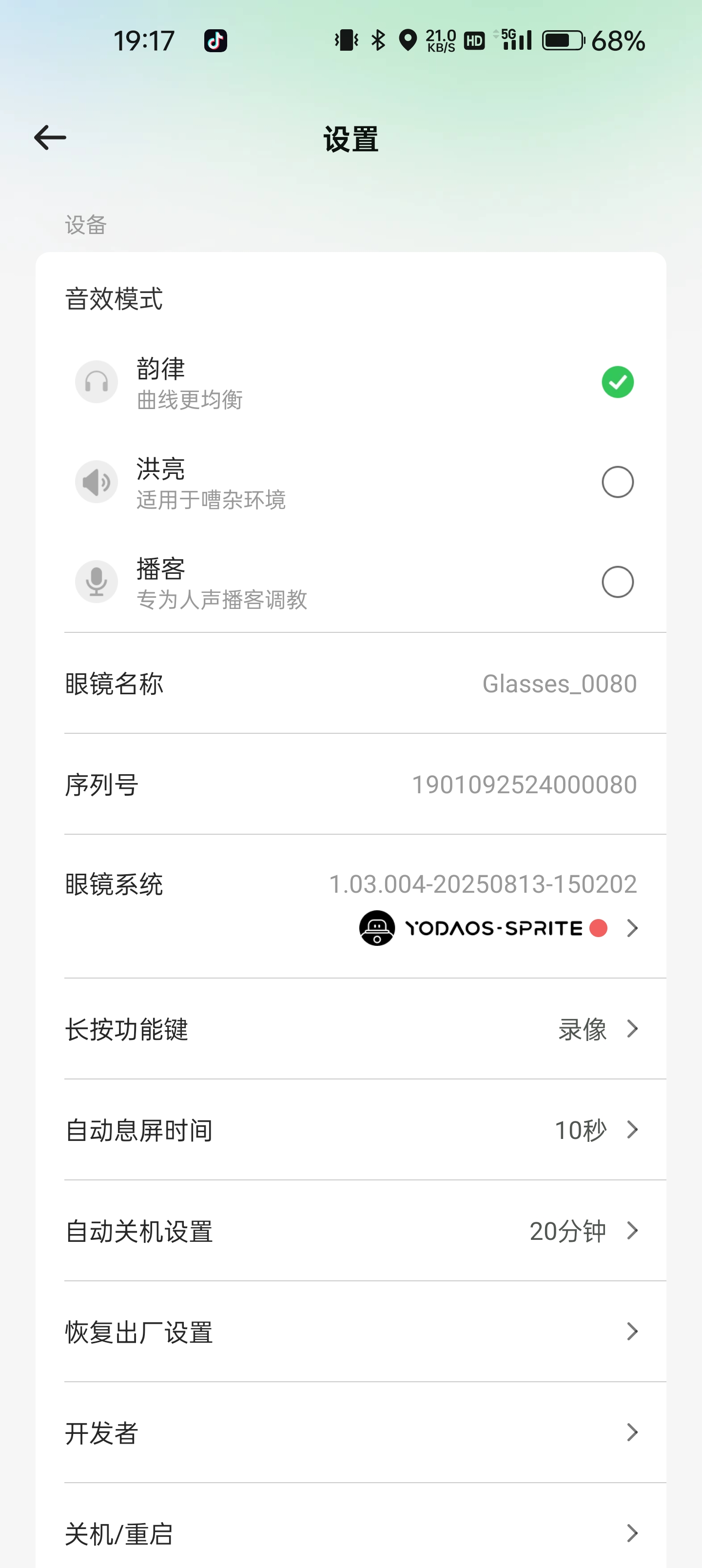
Task: Open 长按功能键 setting
Action: pos(351,1029)
